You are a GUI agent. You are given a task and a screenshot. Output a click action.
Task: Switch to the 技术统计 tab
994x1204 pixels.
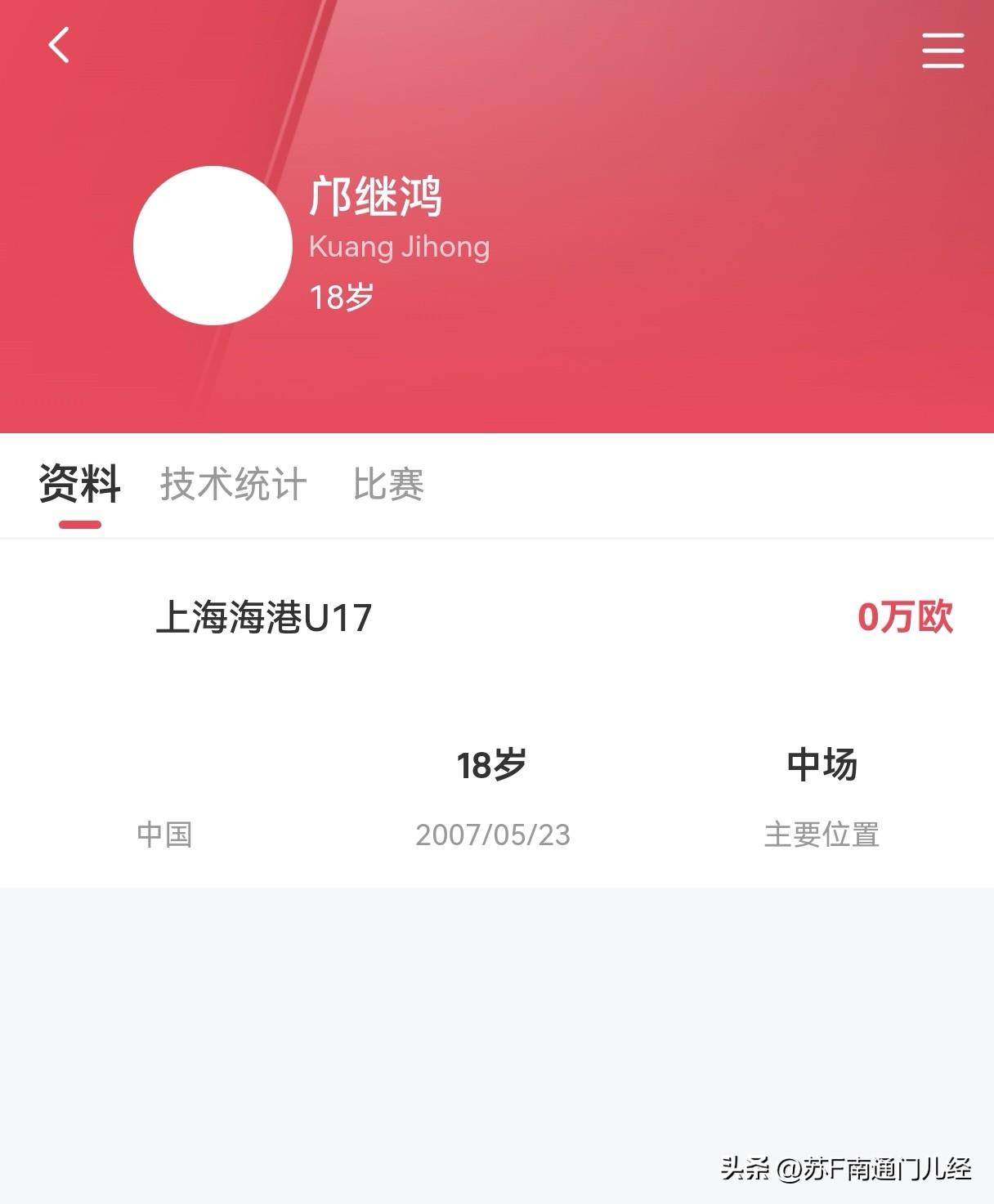231,485
